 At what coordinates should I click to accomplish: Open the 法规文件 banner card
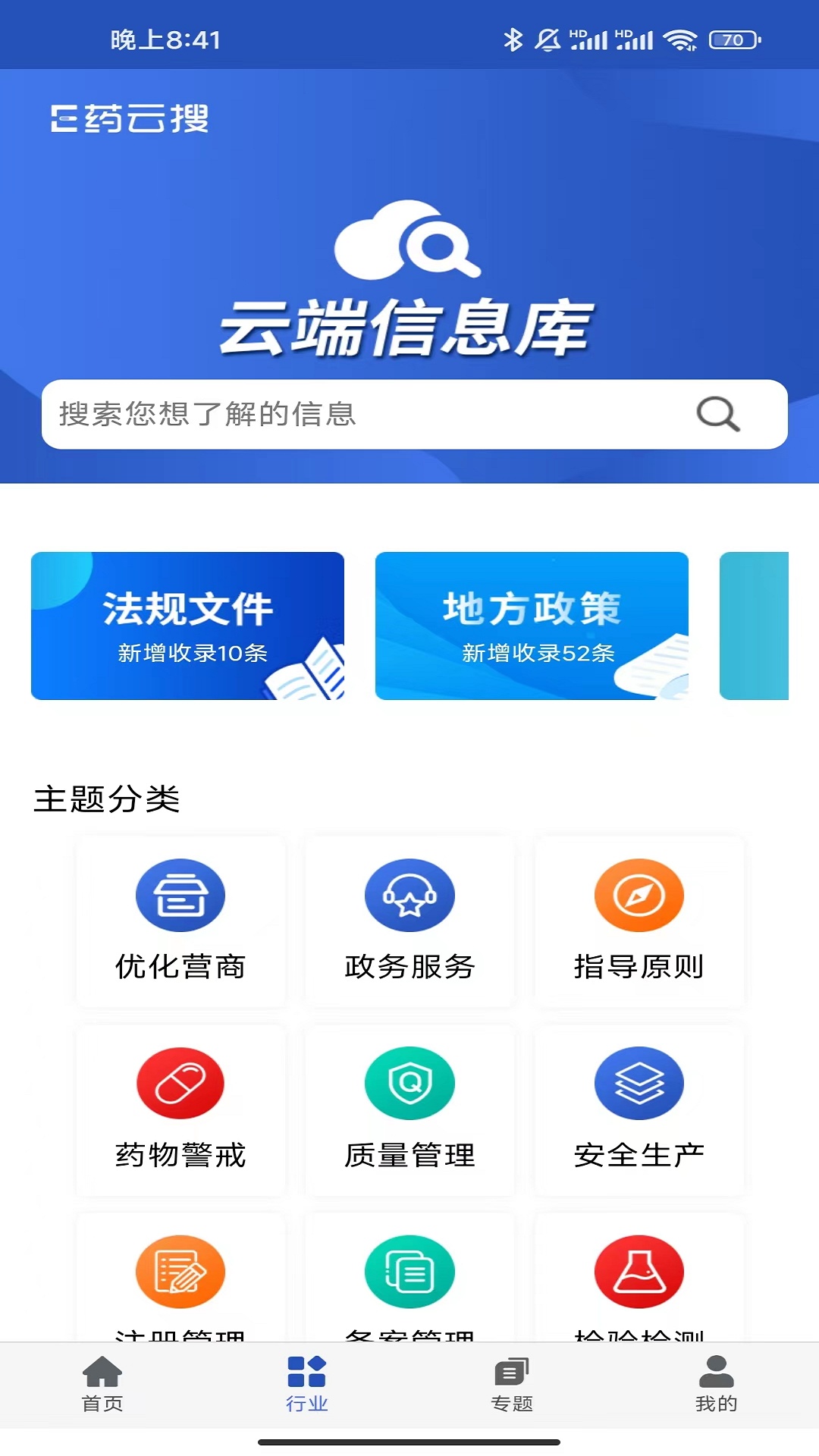coord(187,626)
